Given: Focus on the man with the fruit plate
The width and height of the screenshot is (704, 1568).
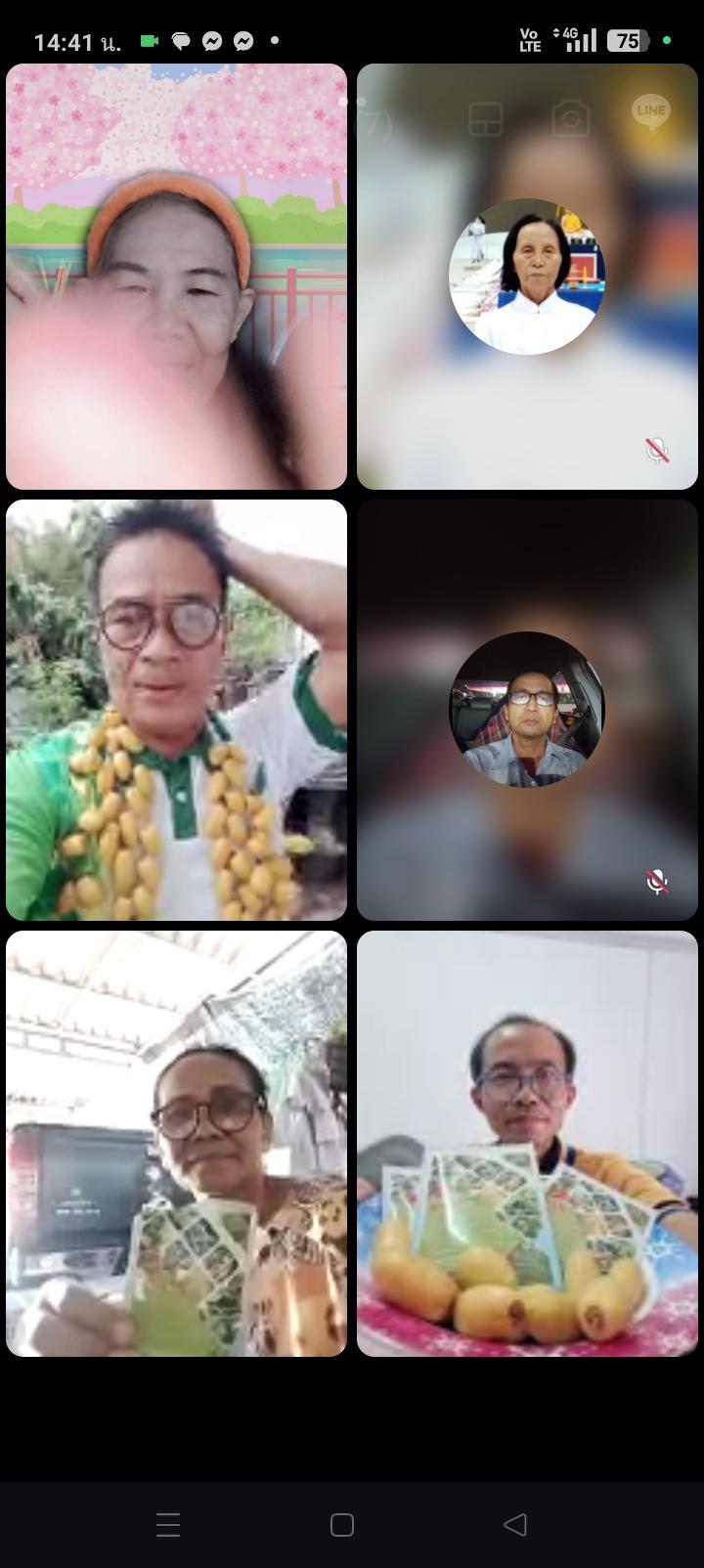Looking at the screenshot, I should pos(527,1144).
